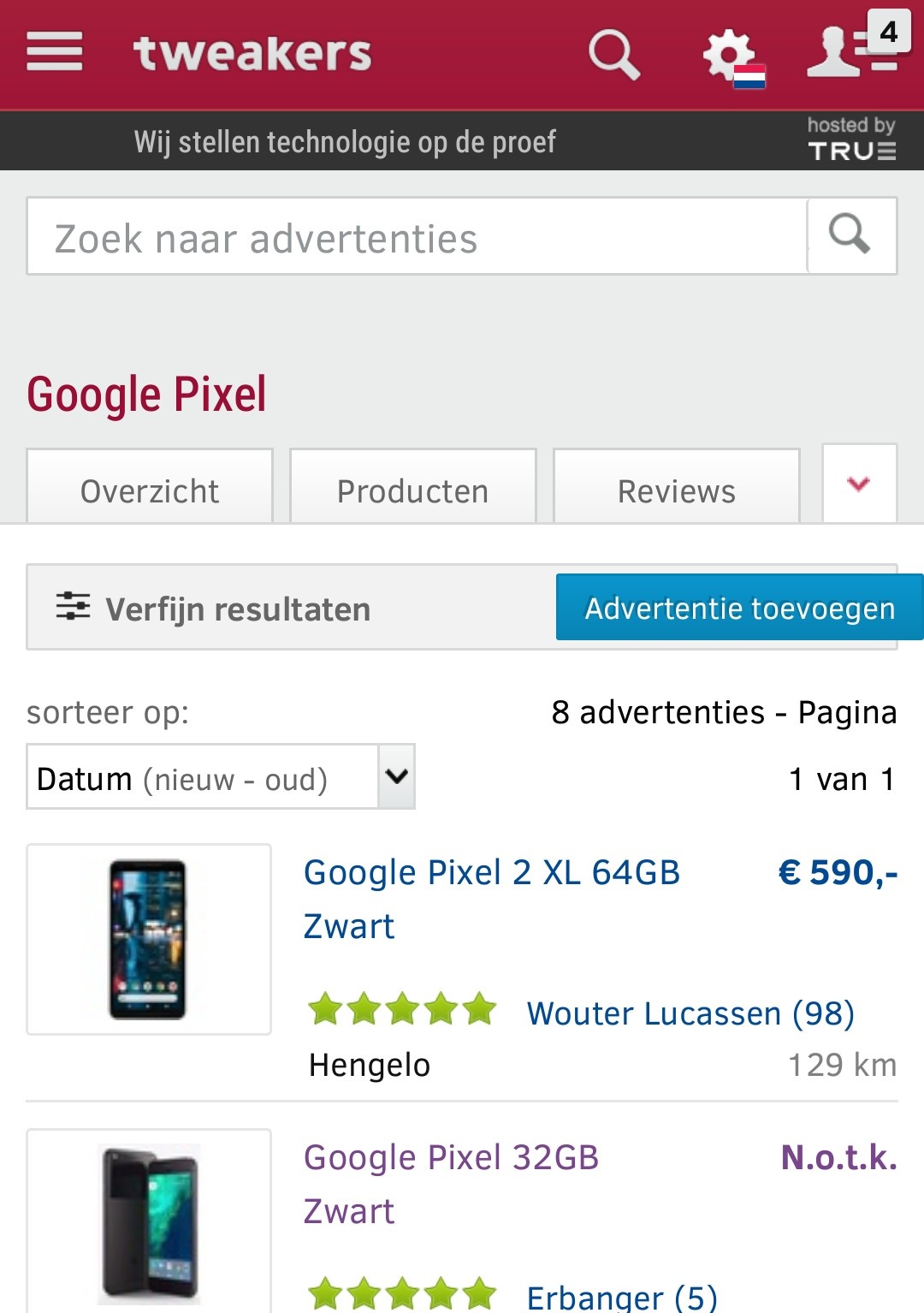The width and height of the screenshot is (924, 1313).
Task: View Wouter Lucassen's seller profile
Action: (690, 1013)
